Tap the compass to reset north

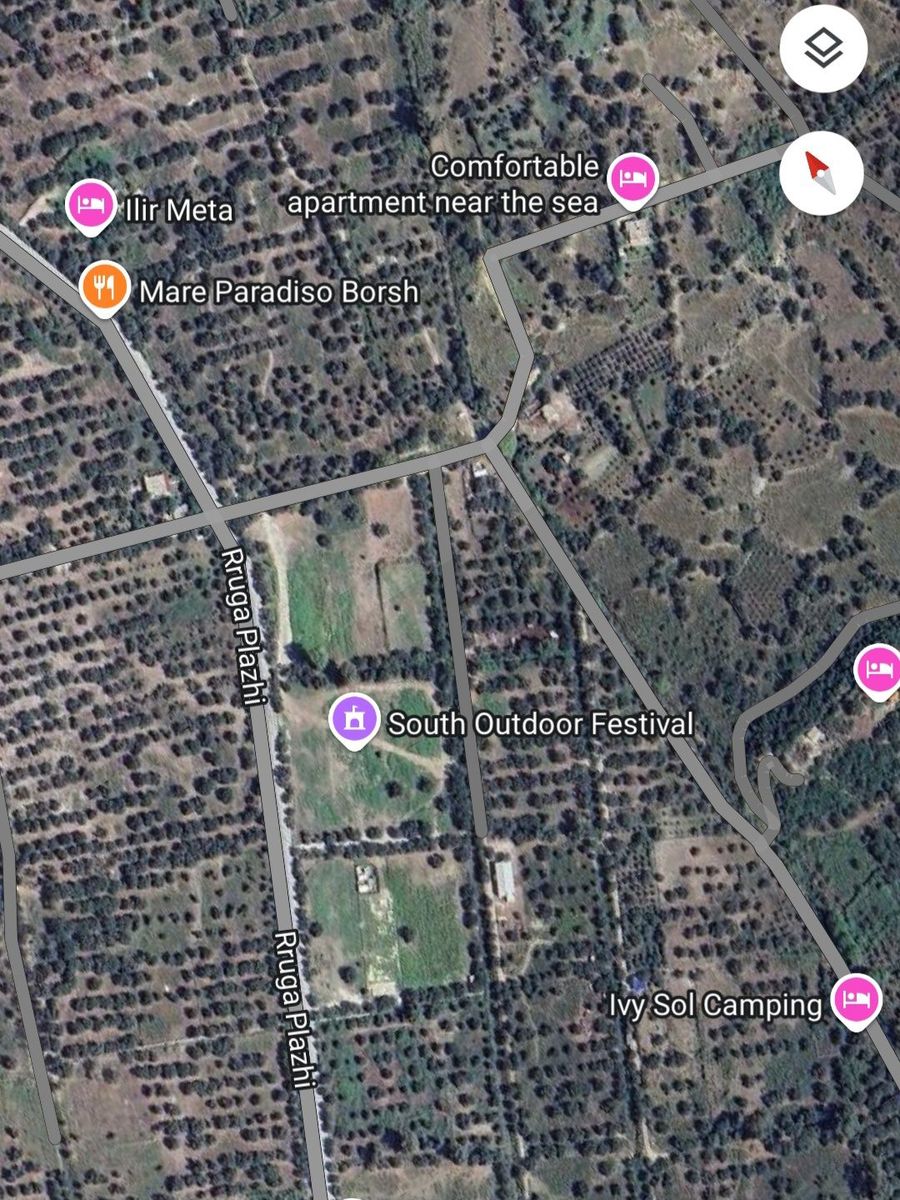tap(821, 174)
